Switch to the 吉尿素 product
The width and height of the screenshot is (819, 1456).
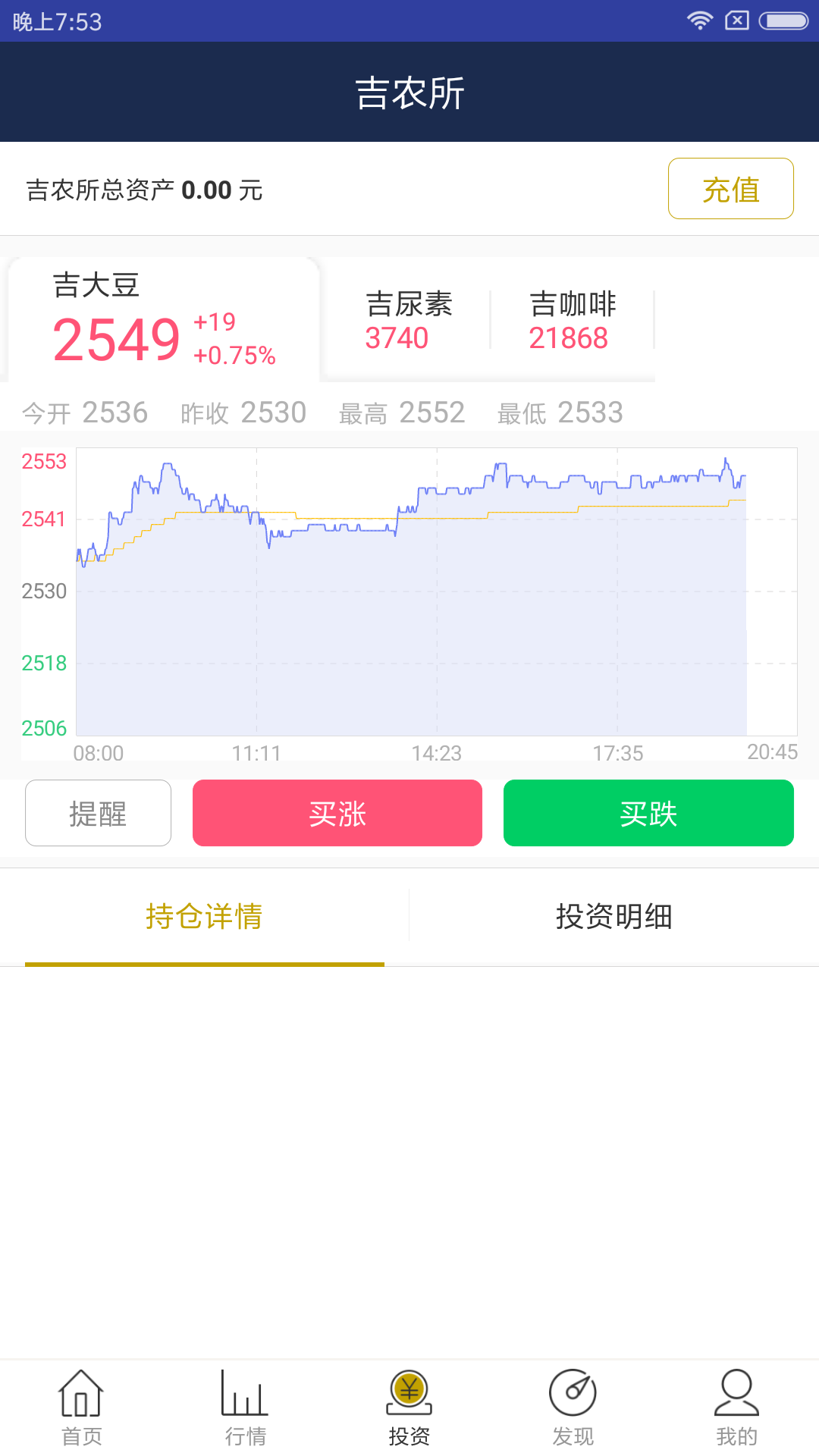pyautogui.click(x=409, y=320)
